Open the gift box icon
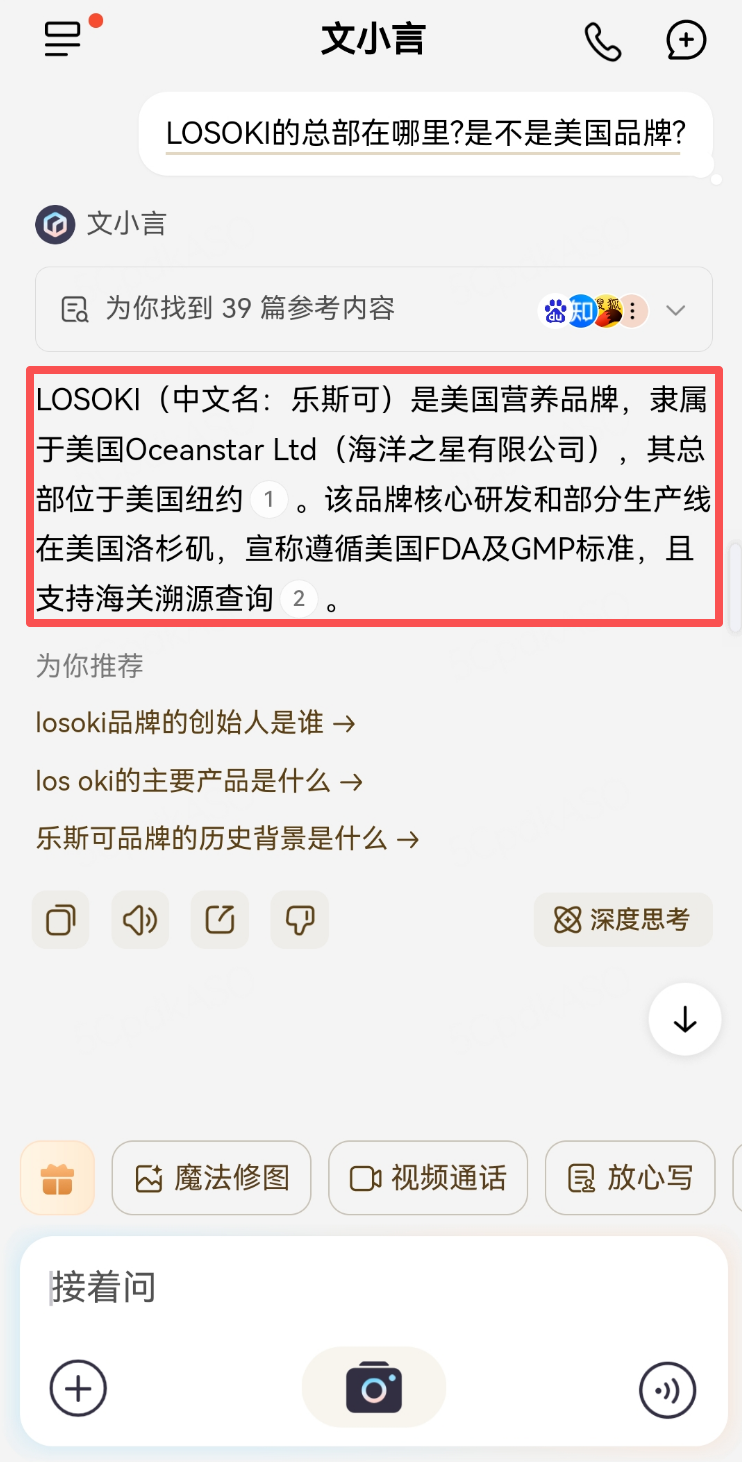 [x=58, y=1178]
